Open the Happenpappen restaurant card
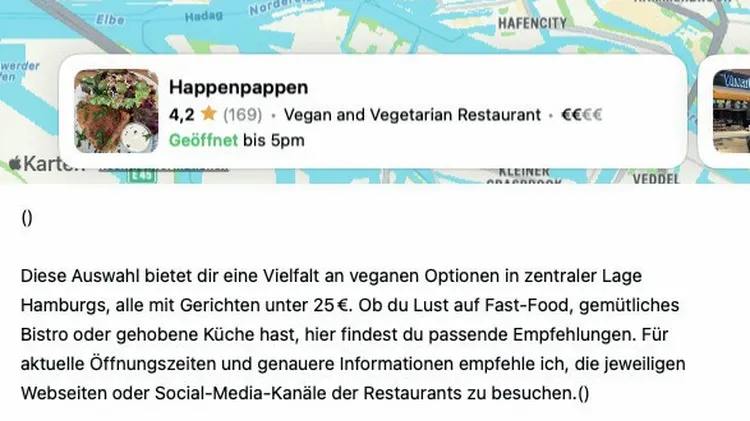 [372, 110]
